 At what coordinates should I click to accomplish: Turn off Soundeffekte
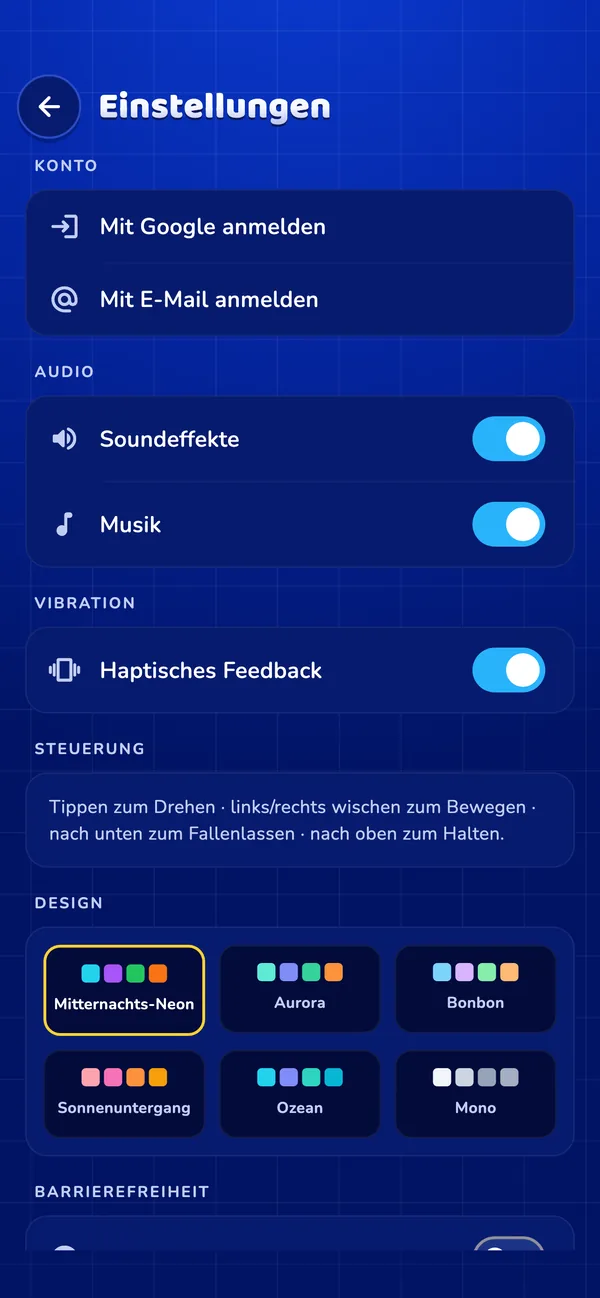508,439
